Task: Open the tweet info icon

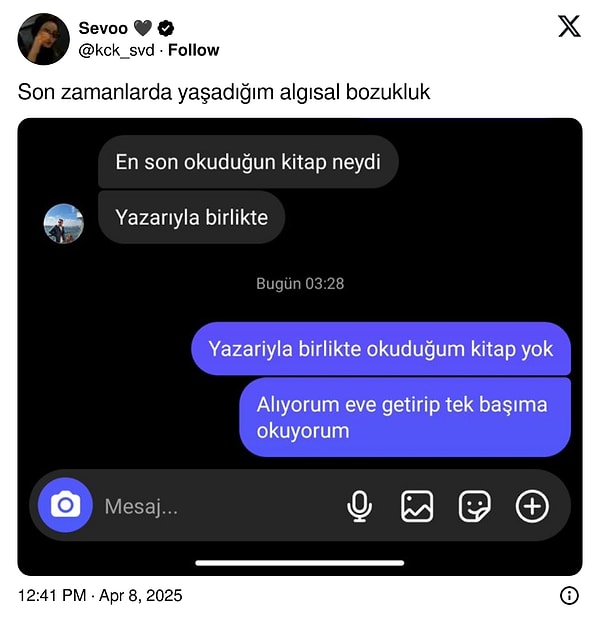Action: point(569,596)
